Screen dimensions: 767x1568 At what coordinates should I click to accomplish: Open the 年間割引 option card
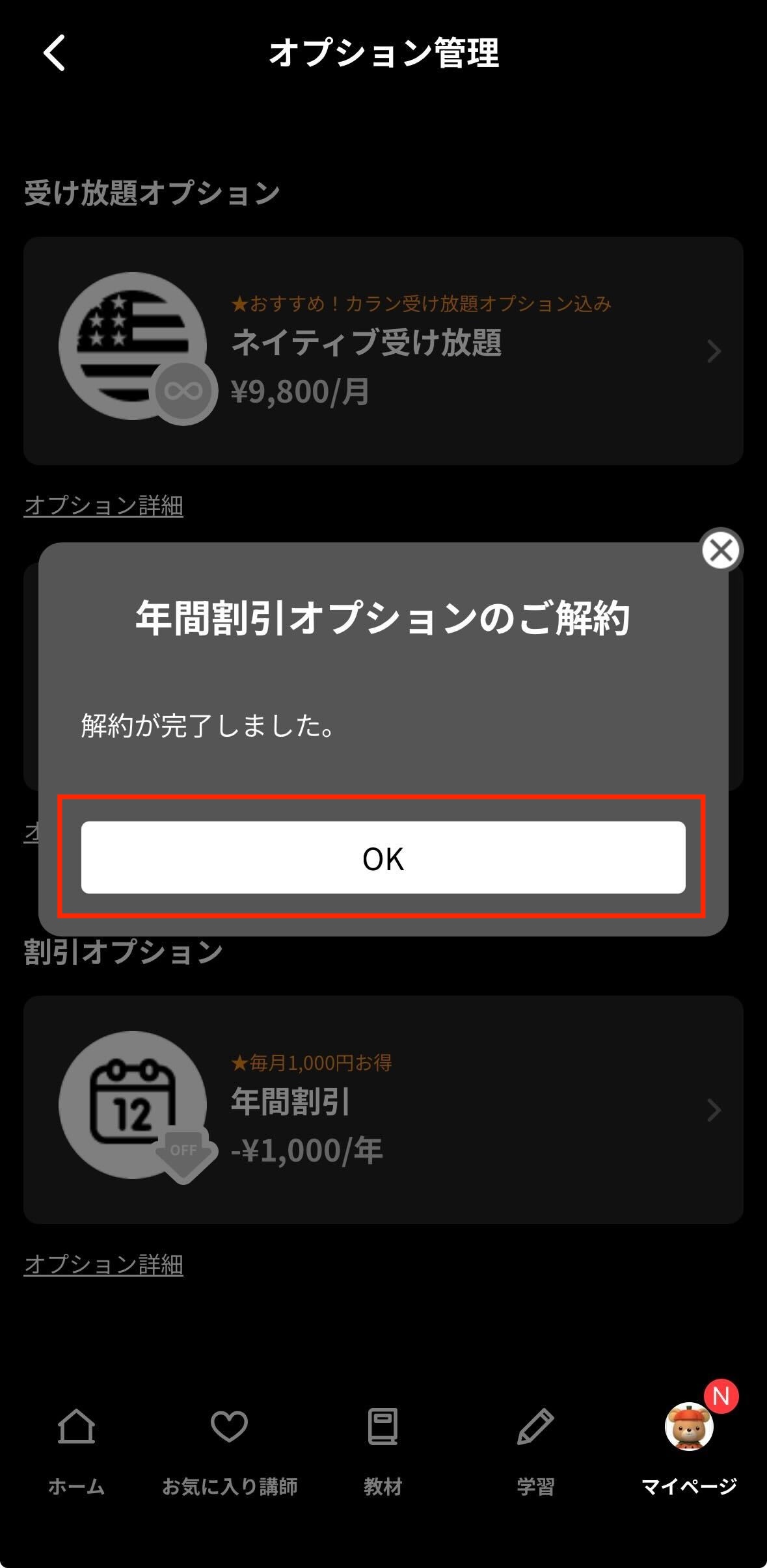[x=383, y=1110]
